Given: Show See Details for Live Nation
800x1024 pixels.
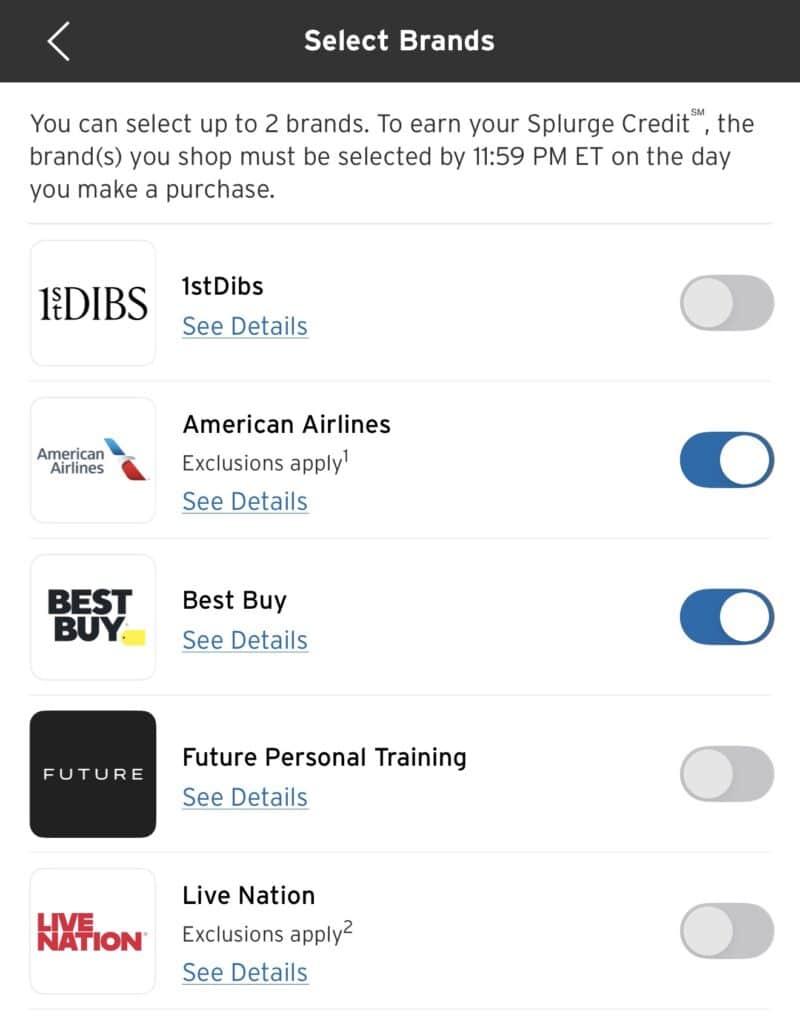Looking at the screenshot, I should point(245,973).
